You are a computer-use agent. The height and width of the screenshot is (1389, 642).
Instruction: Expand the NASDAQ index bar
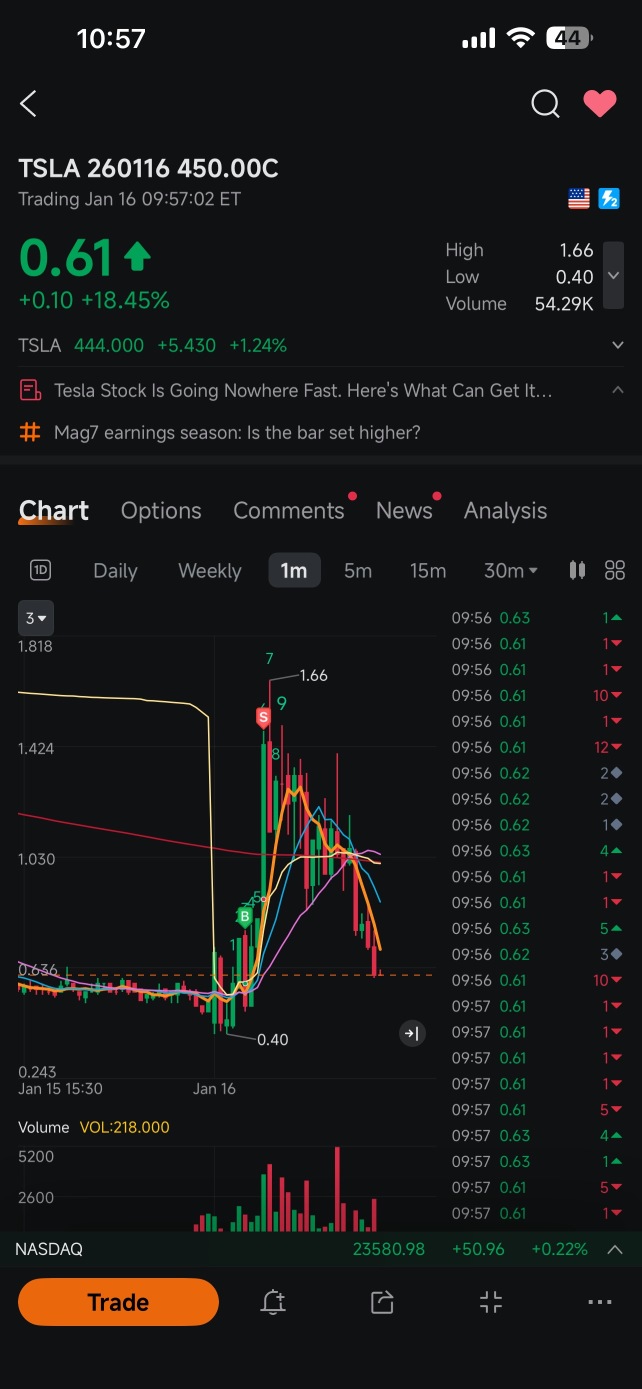tap(616, 1249)
